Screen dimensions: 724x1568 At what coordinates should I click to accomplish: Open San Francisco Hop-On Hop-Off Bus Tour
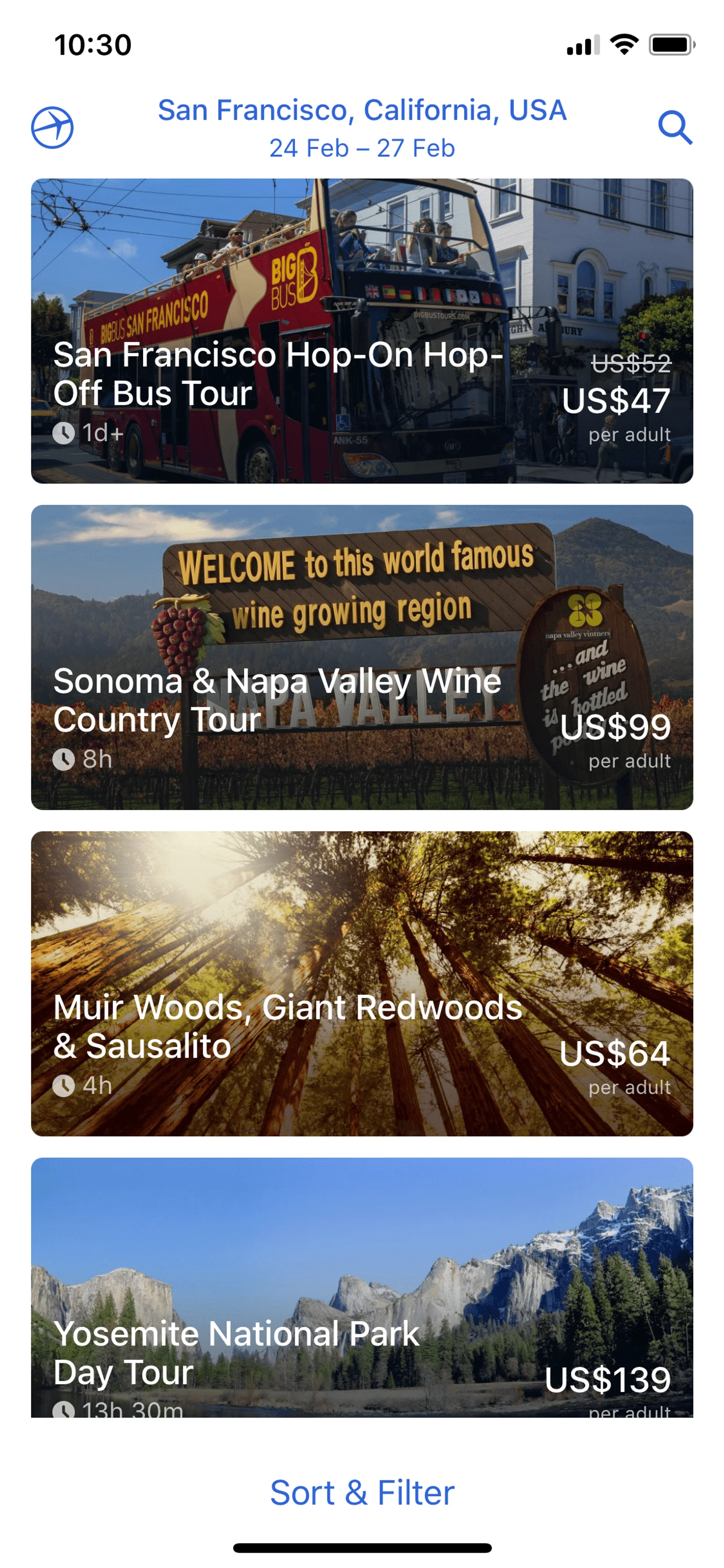pyautogui.click(x=362, y=331)
